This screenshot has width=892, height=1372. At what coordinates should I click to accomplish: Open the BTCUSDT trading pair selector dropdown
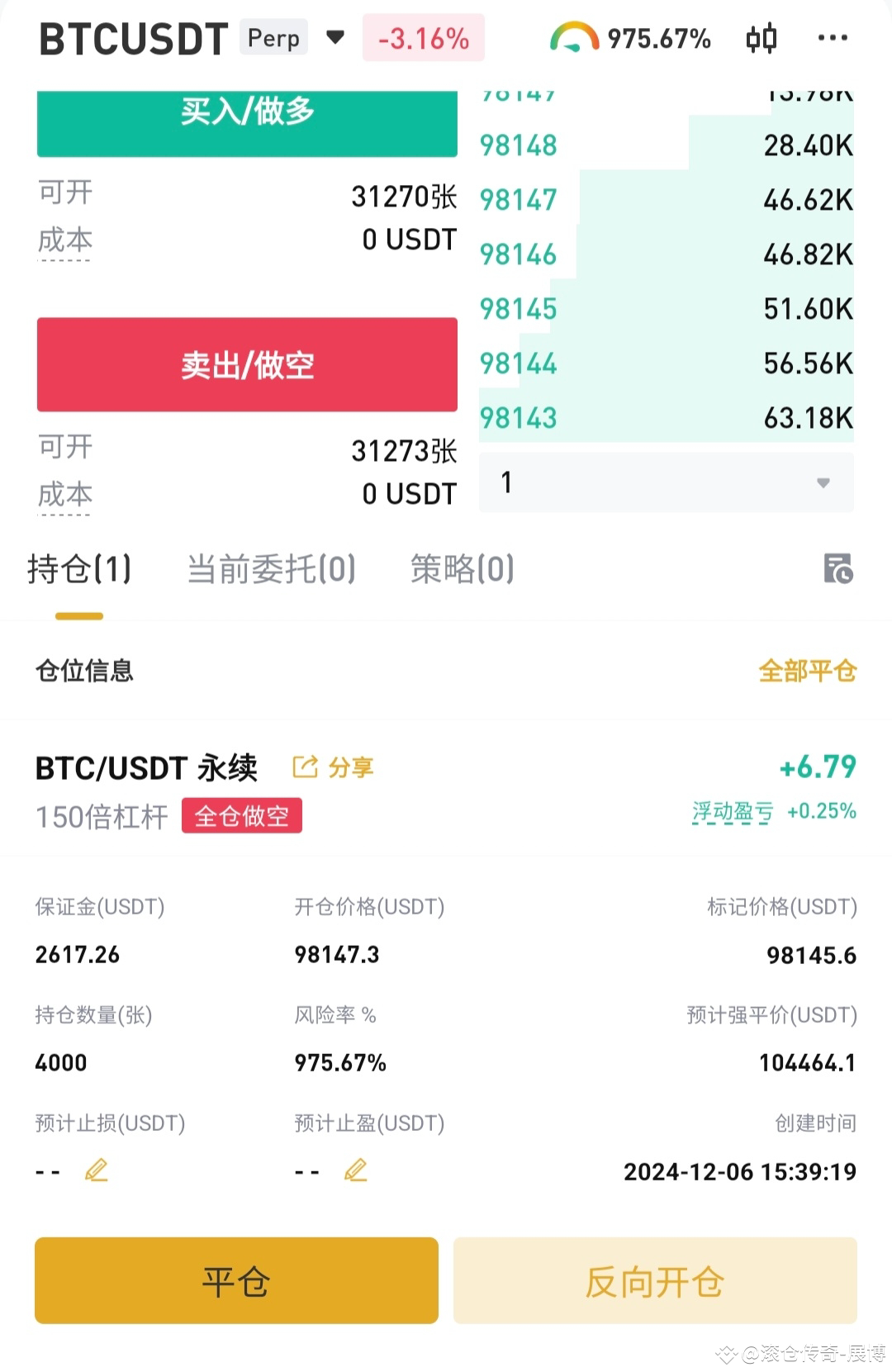point(334,38)
